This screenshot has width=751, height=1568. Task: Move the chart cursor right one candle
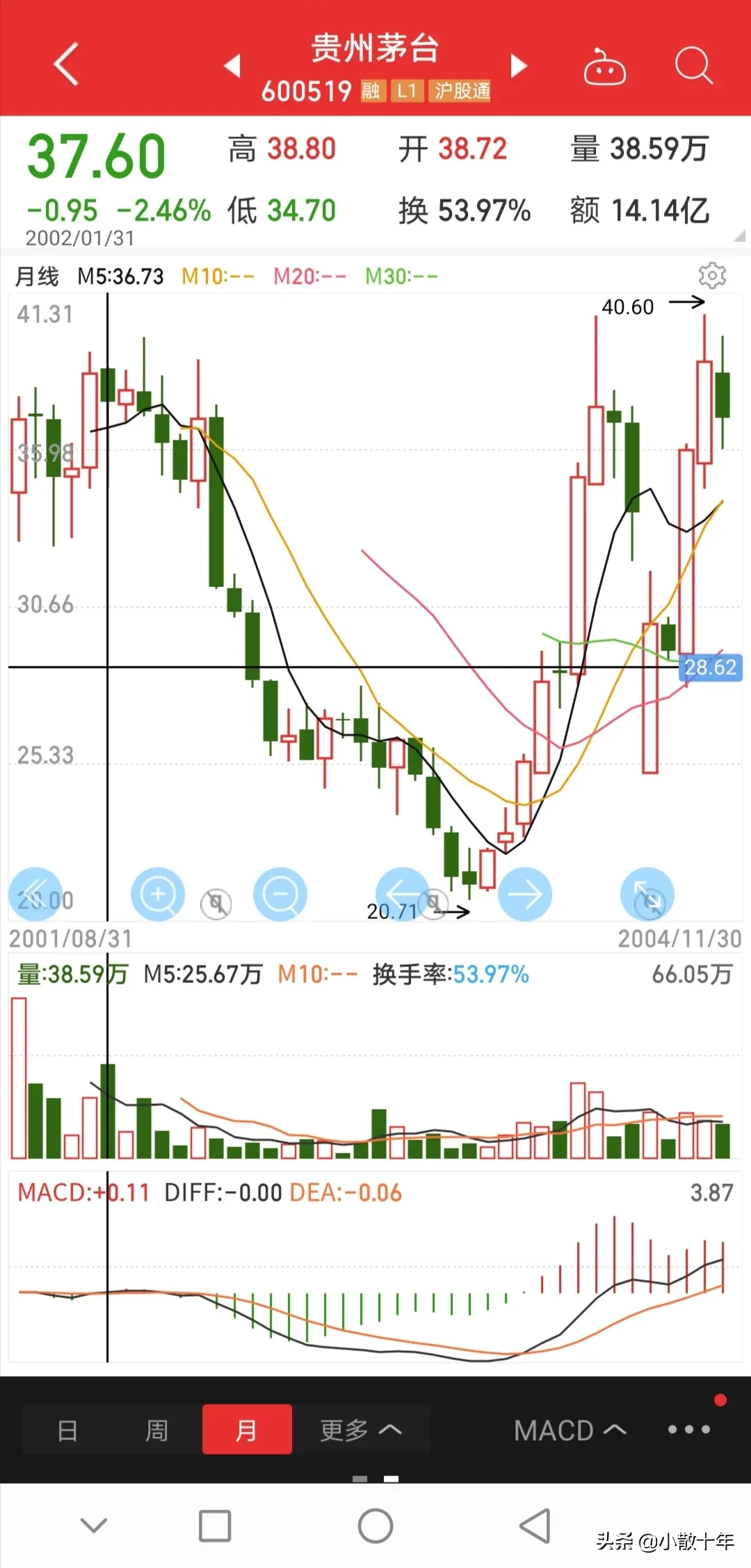coord(525,894)
